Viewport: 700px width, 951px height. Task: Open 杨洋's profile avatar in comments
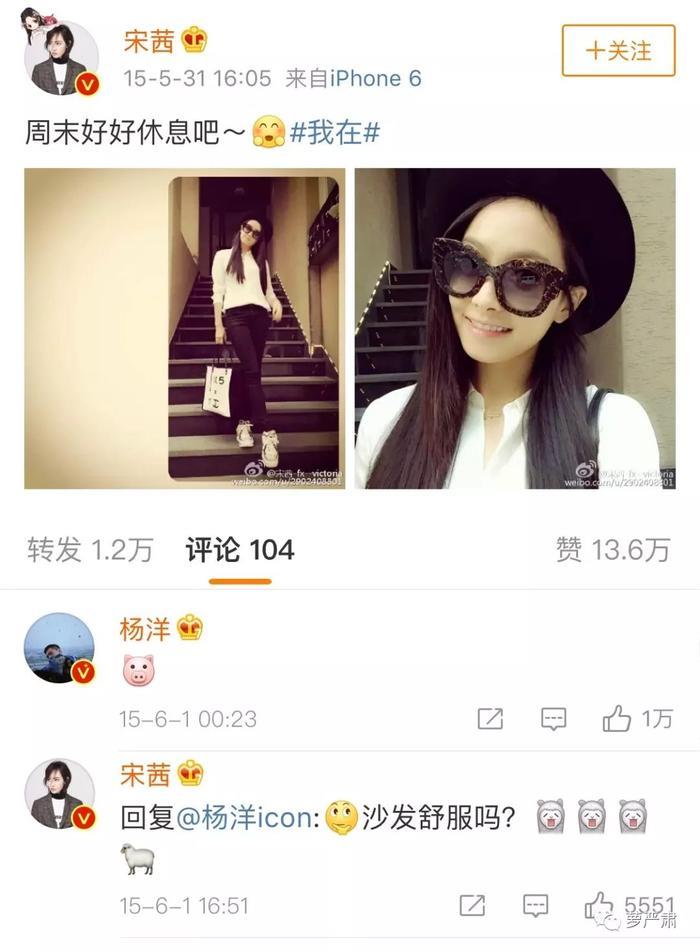point(61,648)
